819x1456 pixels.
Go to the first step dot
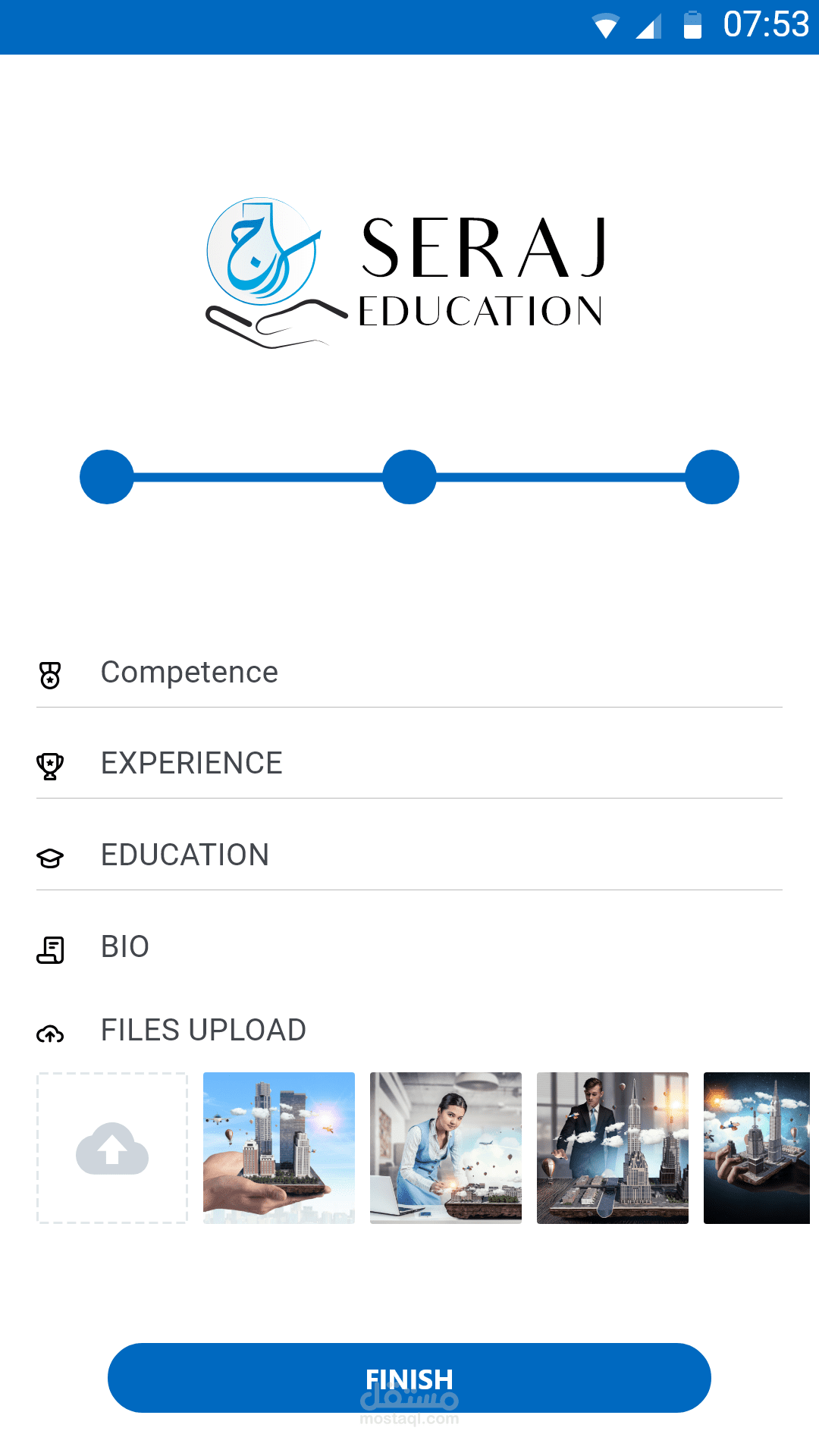(x=107, y=477)
